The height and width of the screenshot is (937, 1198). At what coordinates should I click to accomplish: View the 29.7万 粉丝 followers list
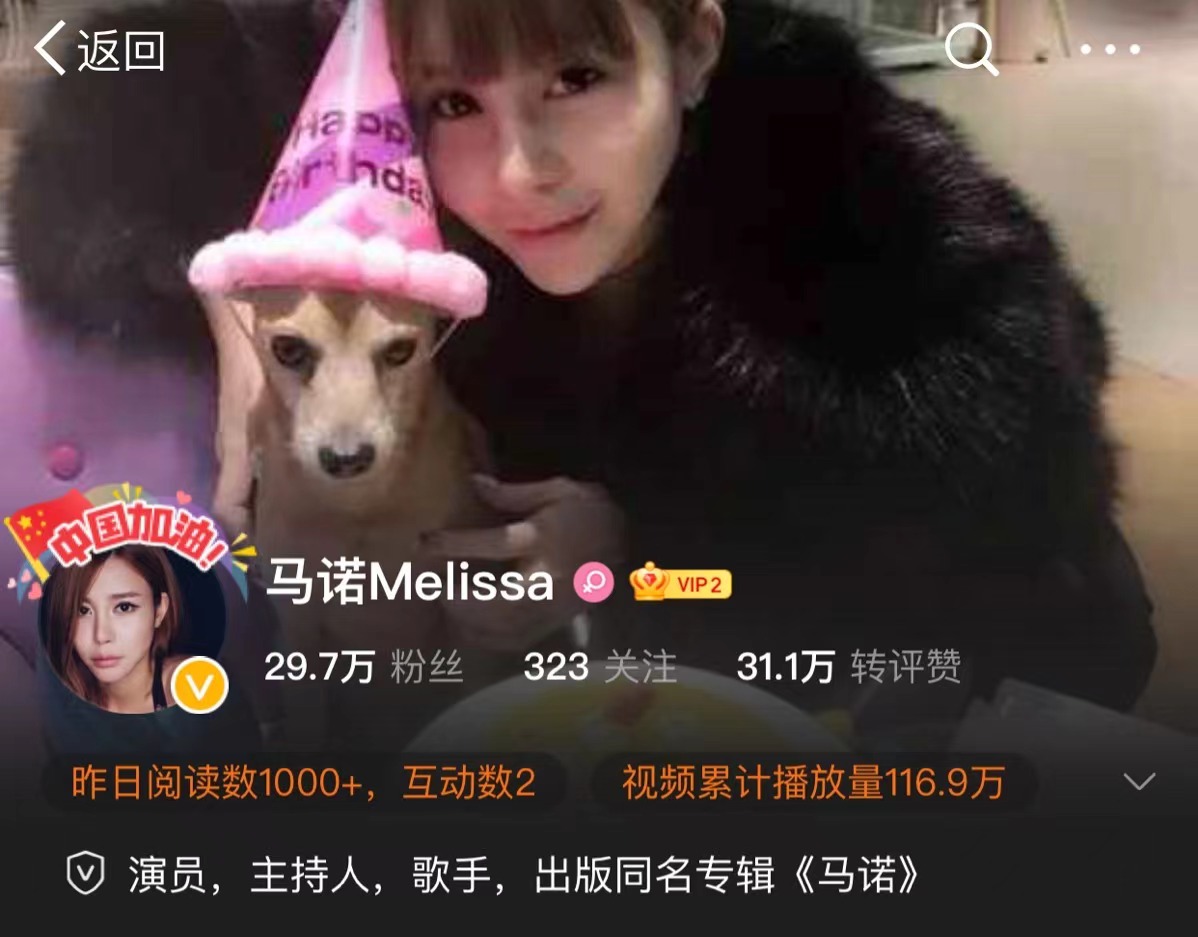(363, 667)
